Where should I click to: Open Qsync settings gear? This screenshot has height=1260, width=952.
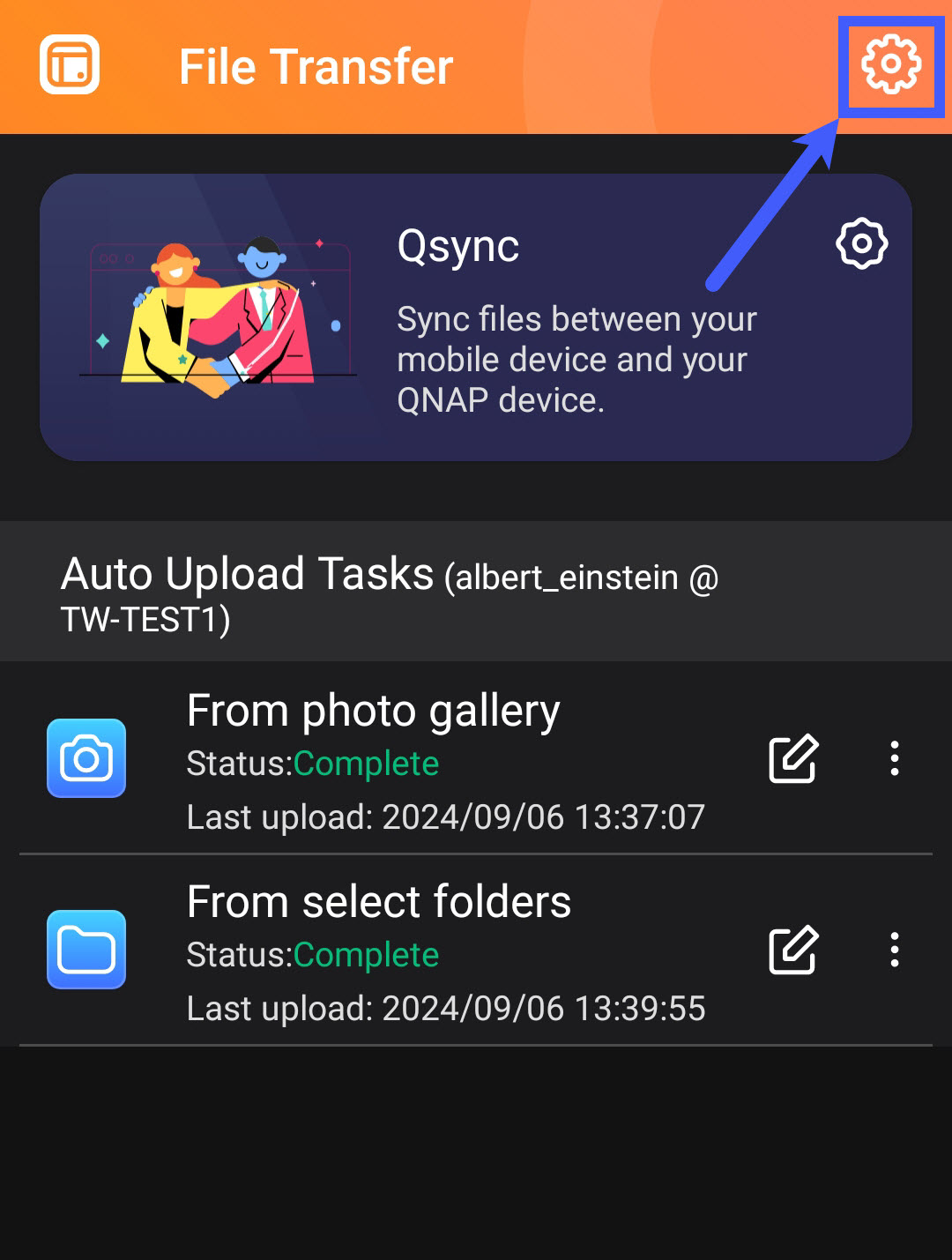pos(861,243)
